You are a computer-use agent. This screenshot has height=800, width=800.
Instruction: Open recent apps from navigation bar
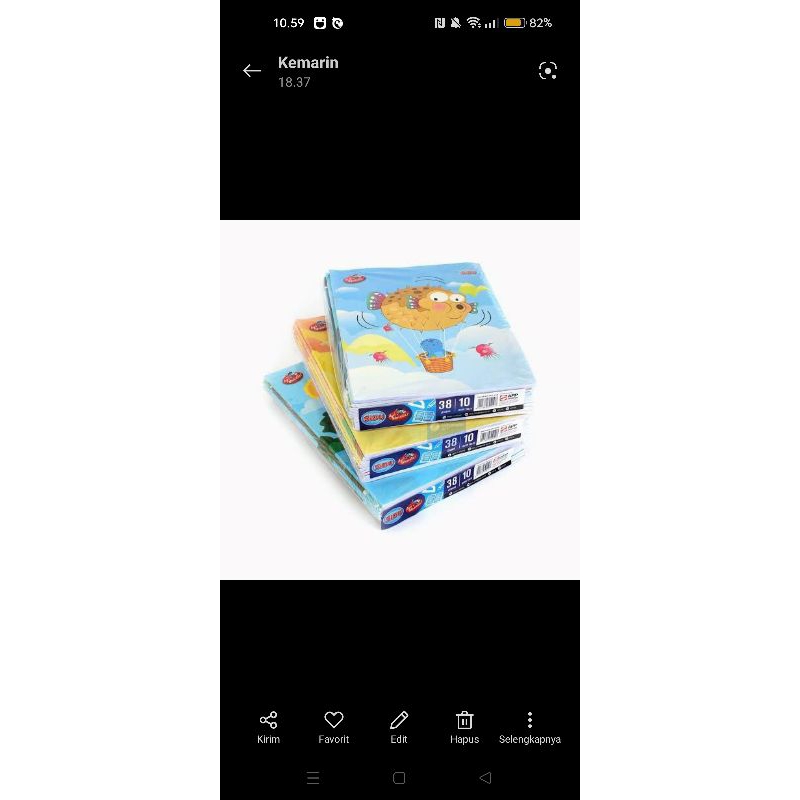313,778
